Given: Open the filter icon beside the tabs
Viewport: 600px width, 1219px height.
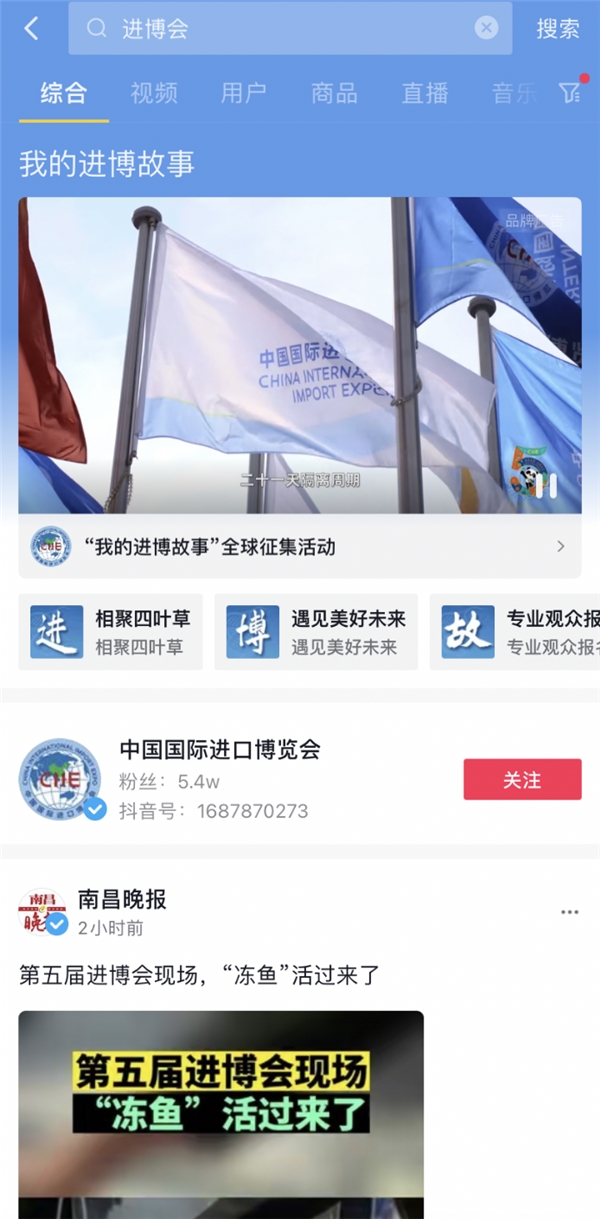Looking at the screenshot, I should pyautogui.click(x=569, y=93).
